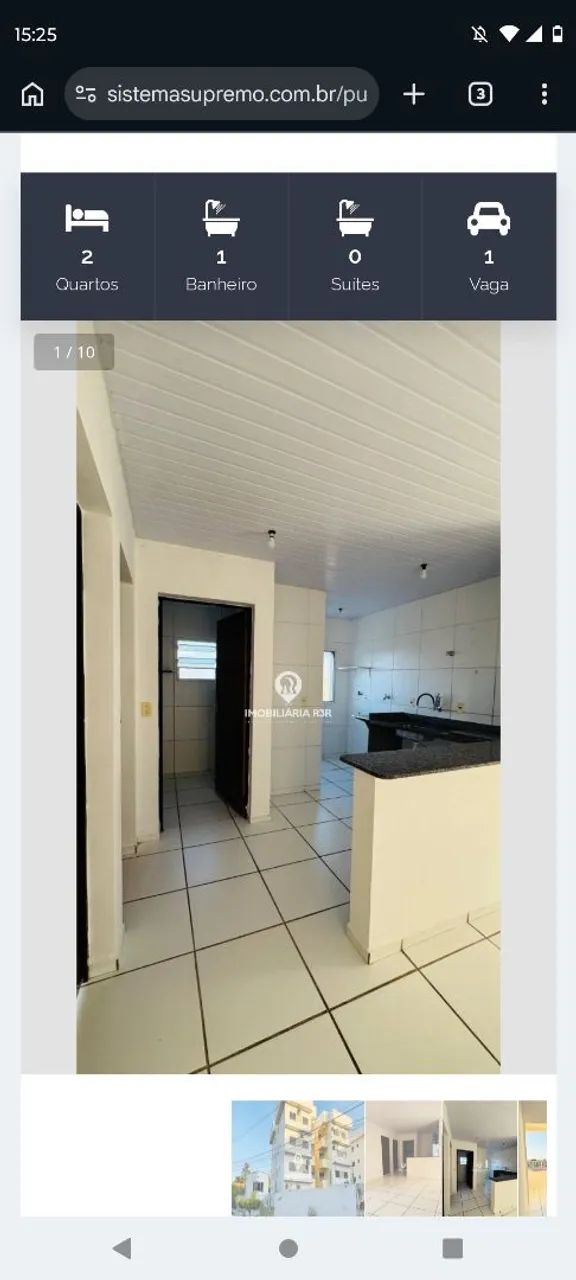Select the second thumbnail showing the empty room
Viewport: 576px width, 1280px height.
pos(404,1158)
